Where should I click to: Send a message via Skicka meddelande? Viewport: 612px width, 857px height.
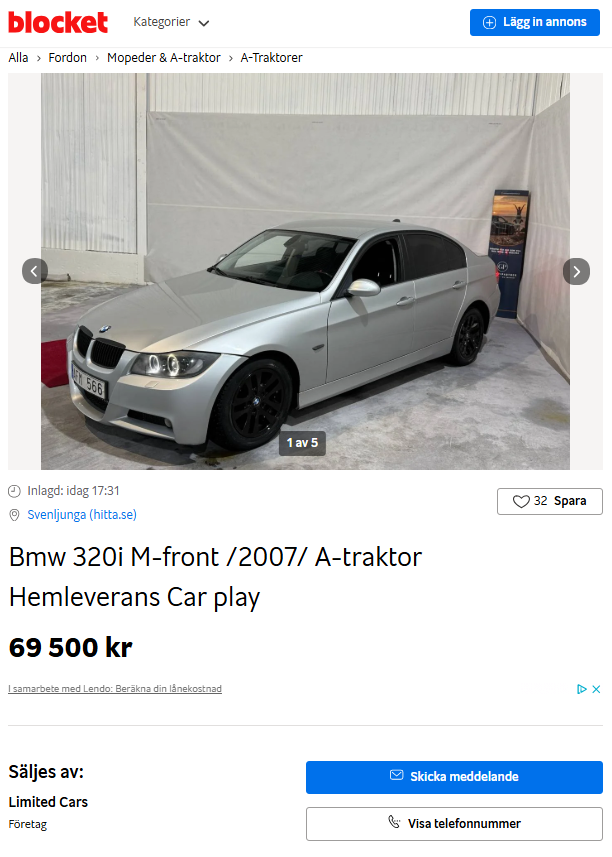click(x=454, y=777)
